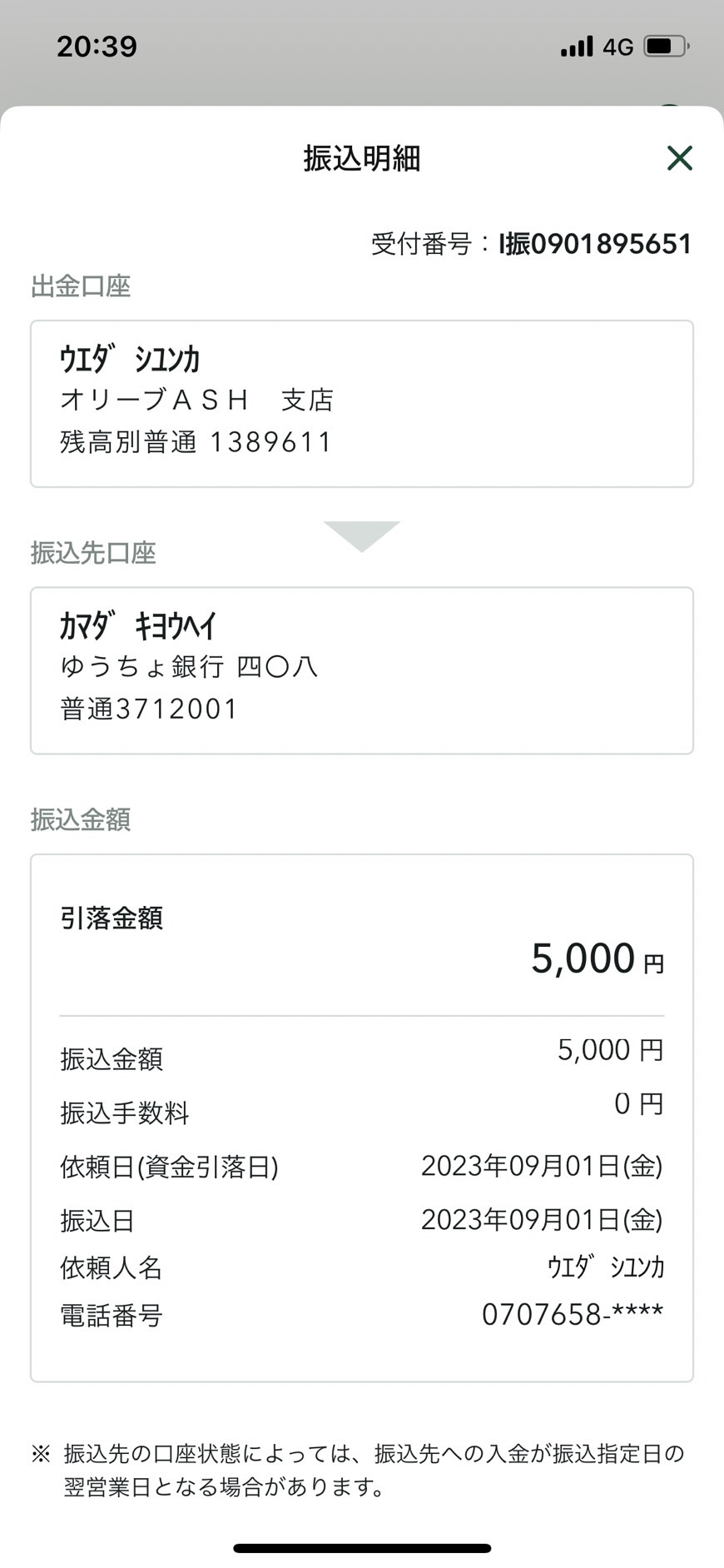The width and height of the screenshot is (724, 1568).
Task: Close the 振込明細 transfer details sheet
Action: pos(679,157)
